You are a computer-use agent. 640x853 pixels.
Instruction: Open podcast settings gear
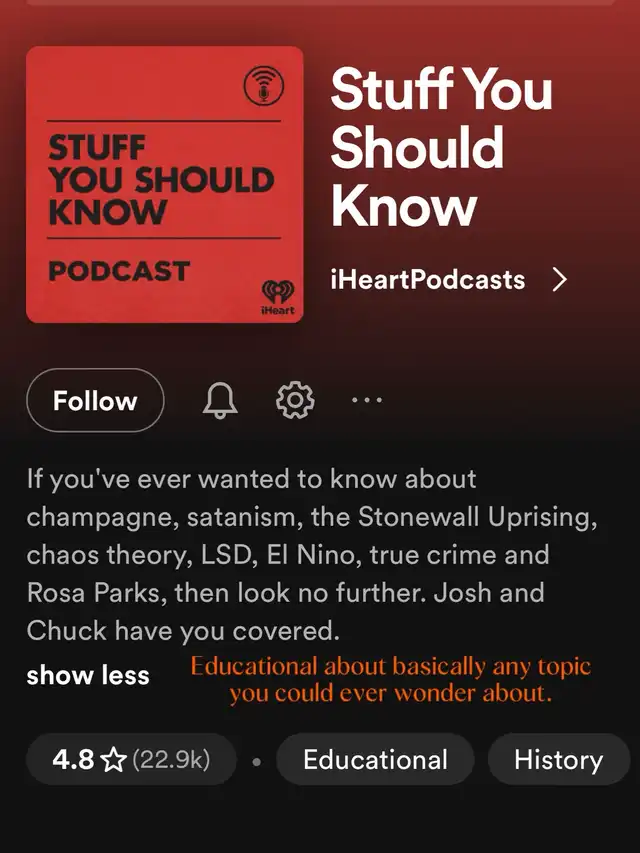coord(295,400)
